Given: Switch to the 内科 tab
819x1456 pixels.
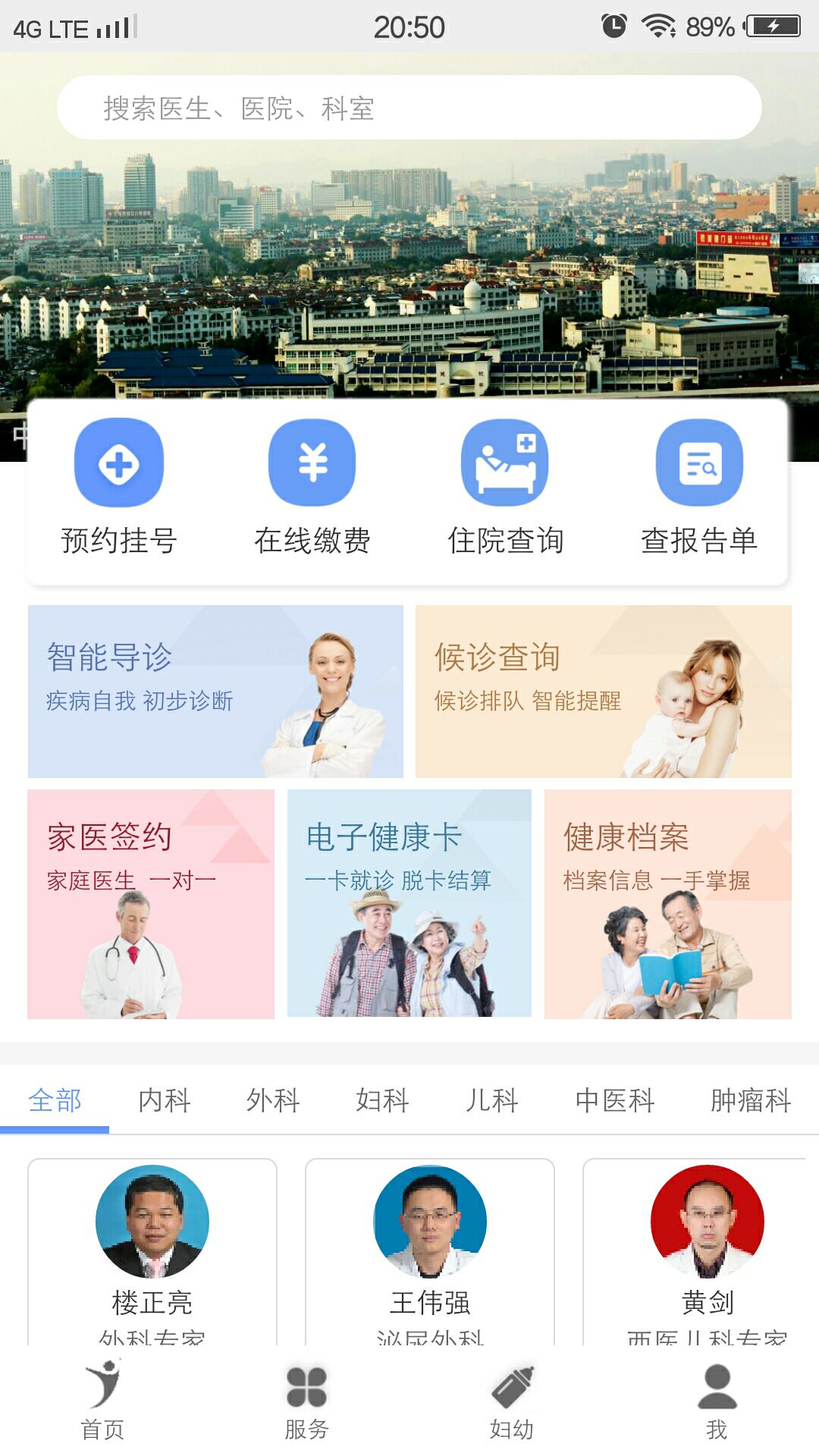Looking at the screenshot, I should click(x=164, y=1100).
